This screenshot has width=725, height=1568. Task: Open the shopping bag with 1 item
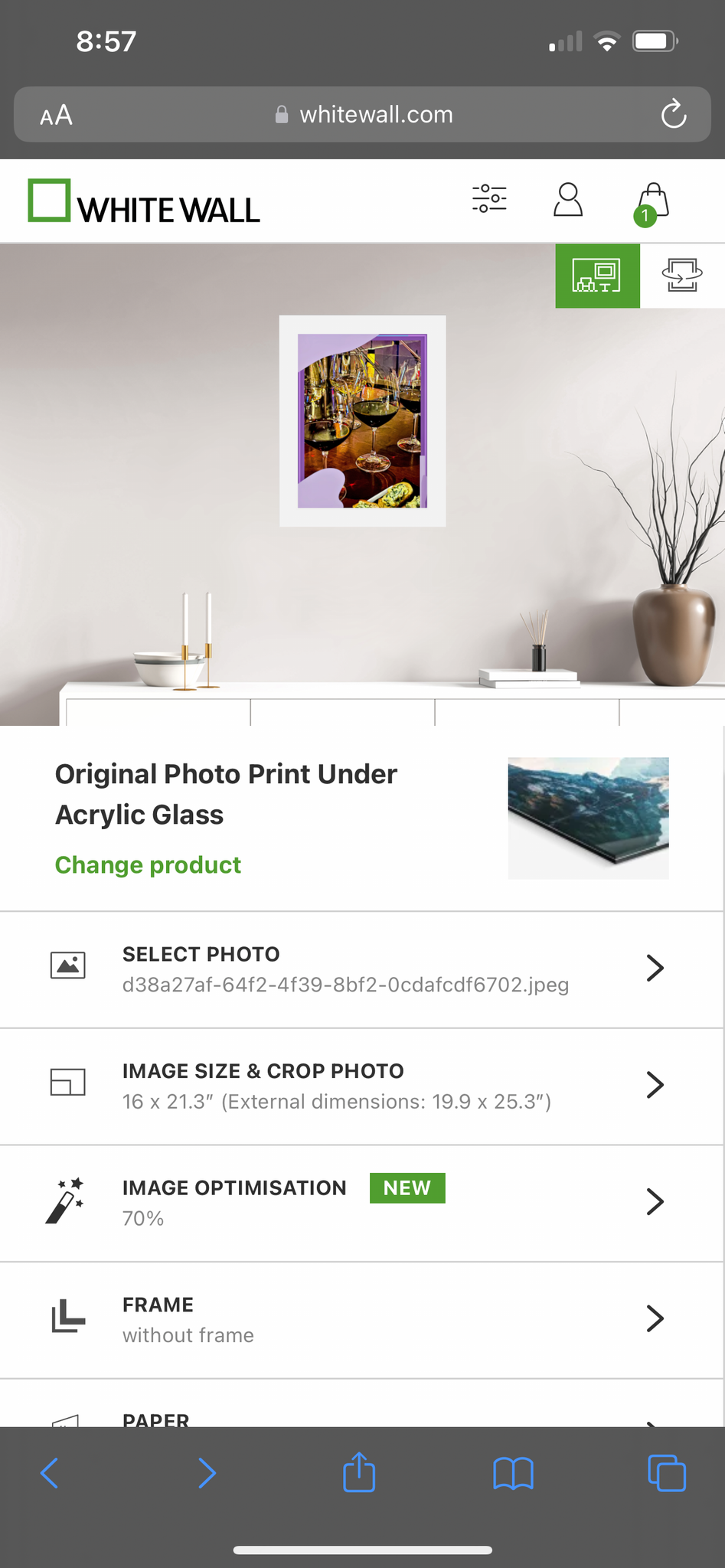coord(652,202)
